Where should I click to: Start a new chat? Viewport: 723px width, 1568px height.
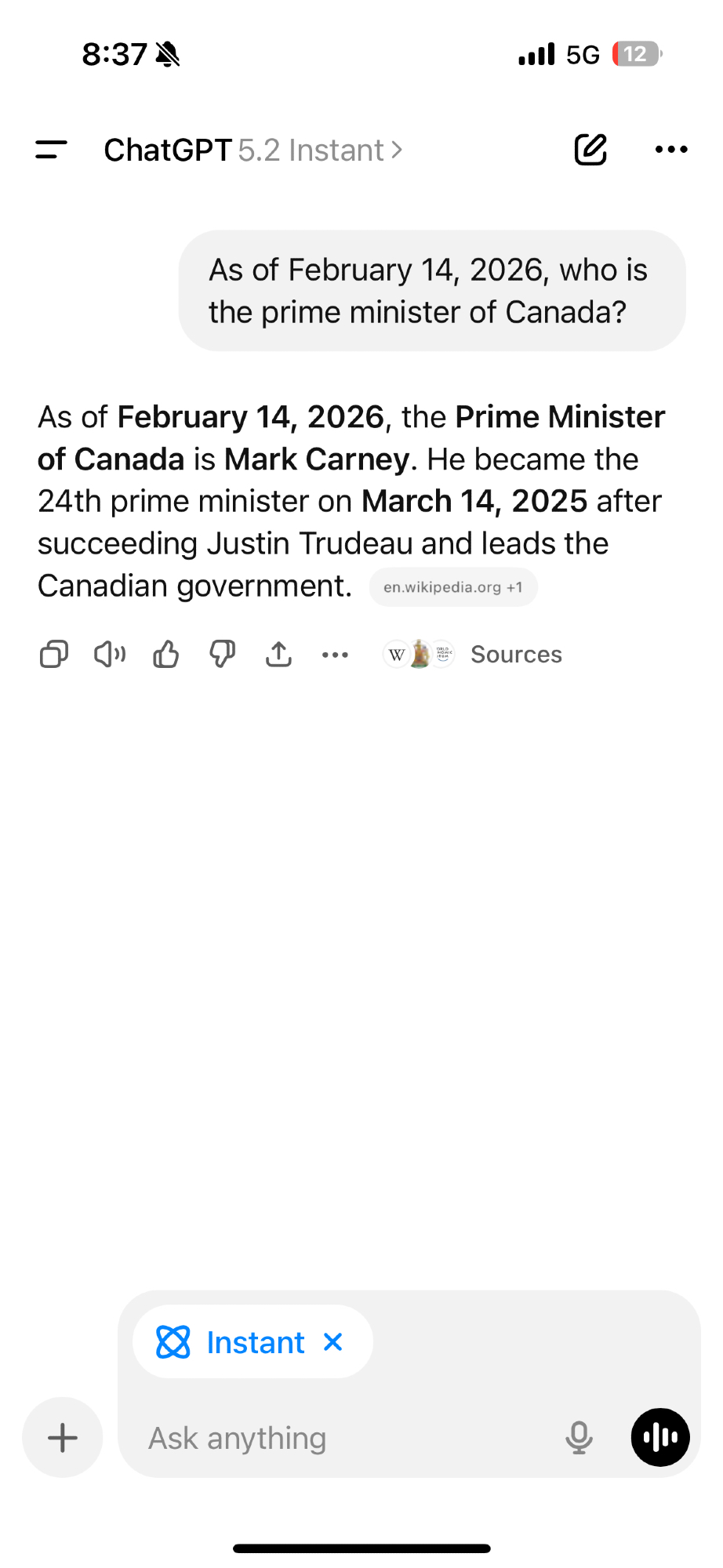pos(590,149)
